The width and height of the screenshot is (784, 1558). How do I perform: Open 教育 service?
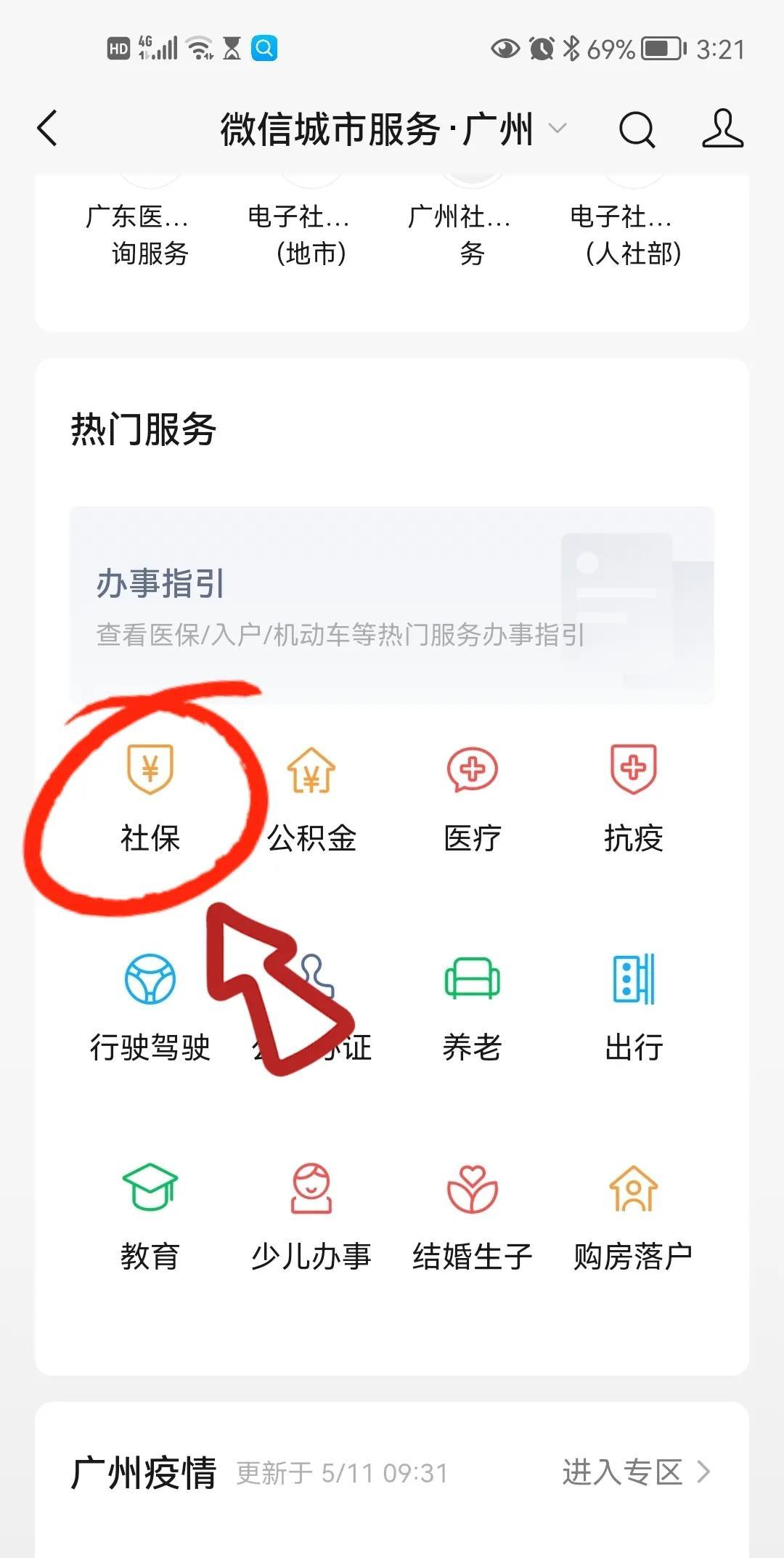click(150, 1216)
